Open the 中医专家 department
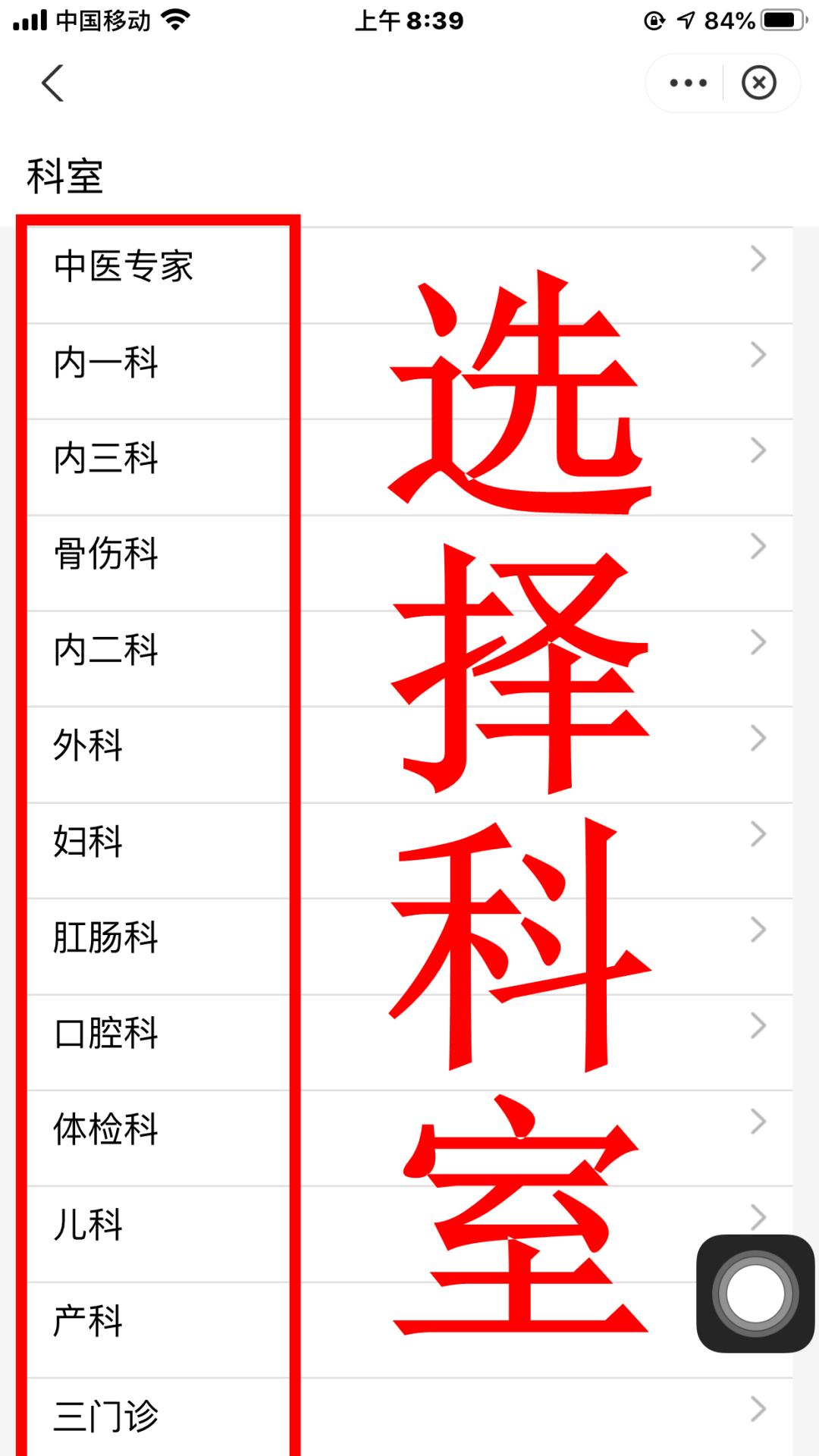The height and width of the screenshot is (1456, 819). (x=409, y=276)
